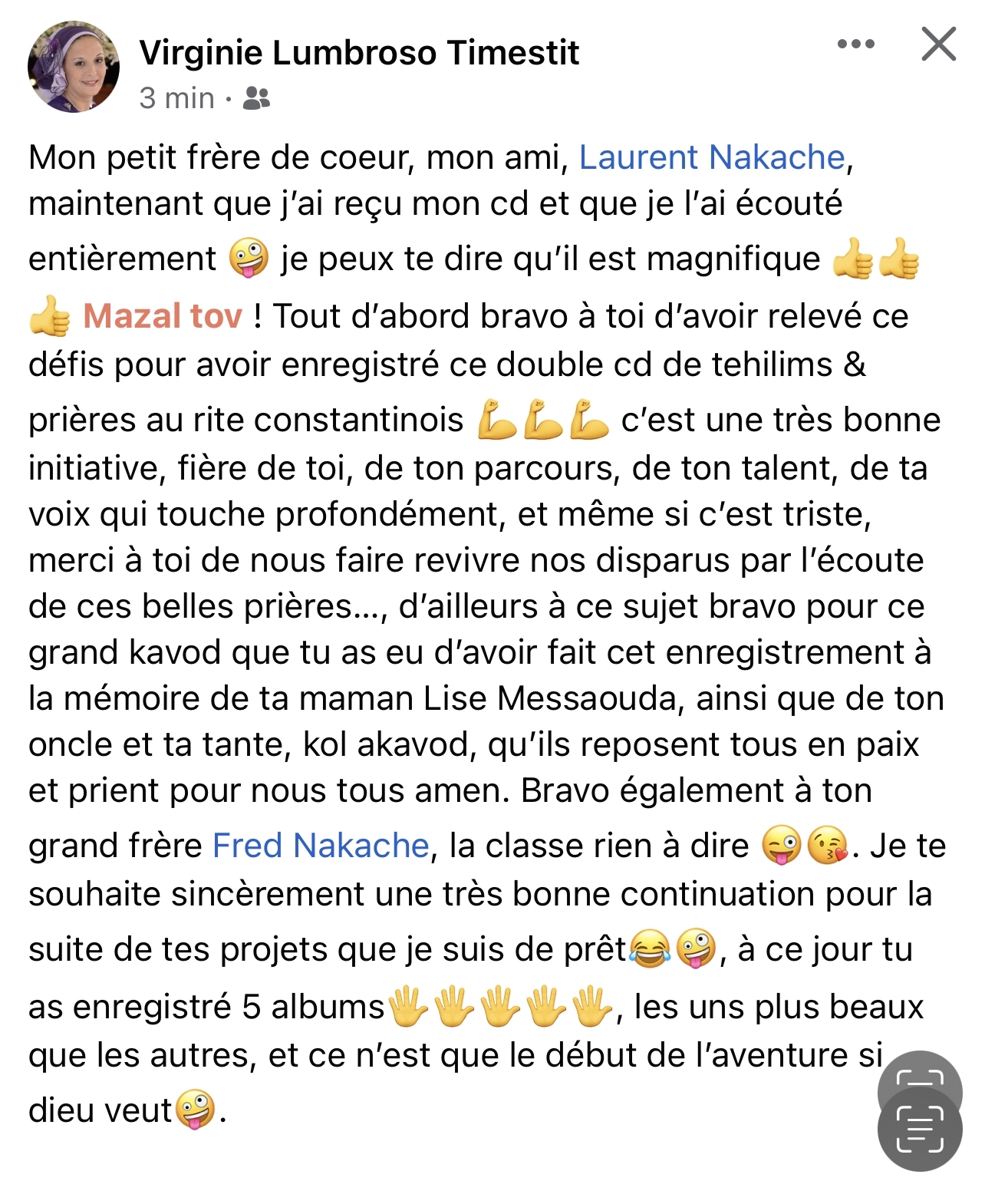Dismiss the post with the X button
The height and width of the screenshot is (1204, 985).
(938, 44)
